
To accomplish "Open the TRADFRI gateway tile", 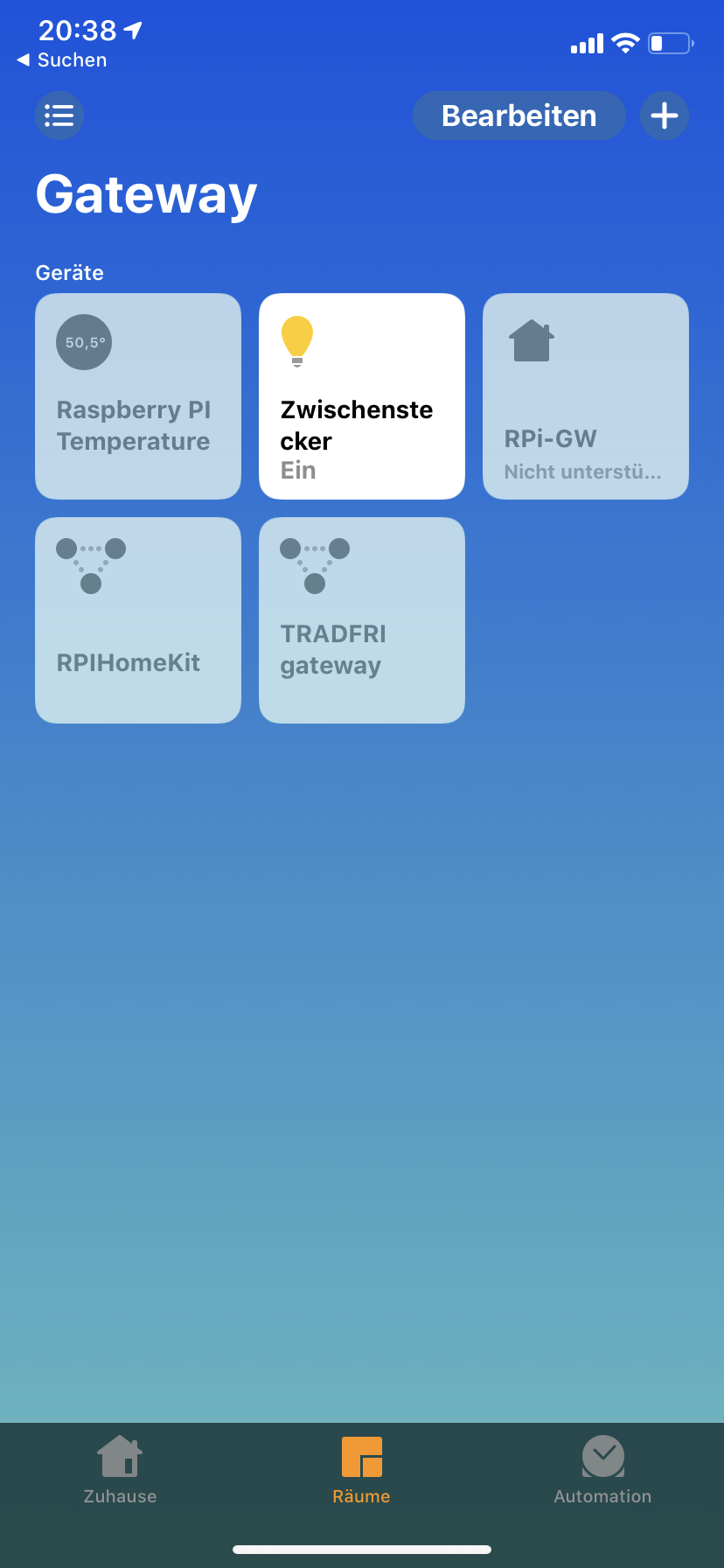I will point(362,620).
